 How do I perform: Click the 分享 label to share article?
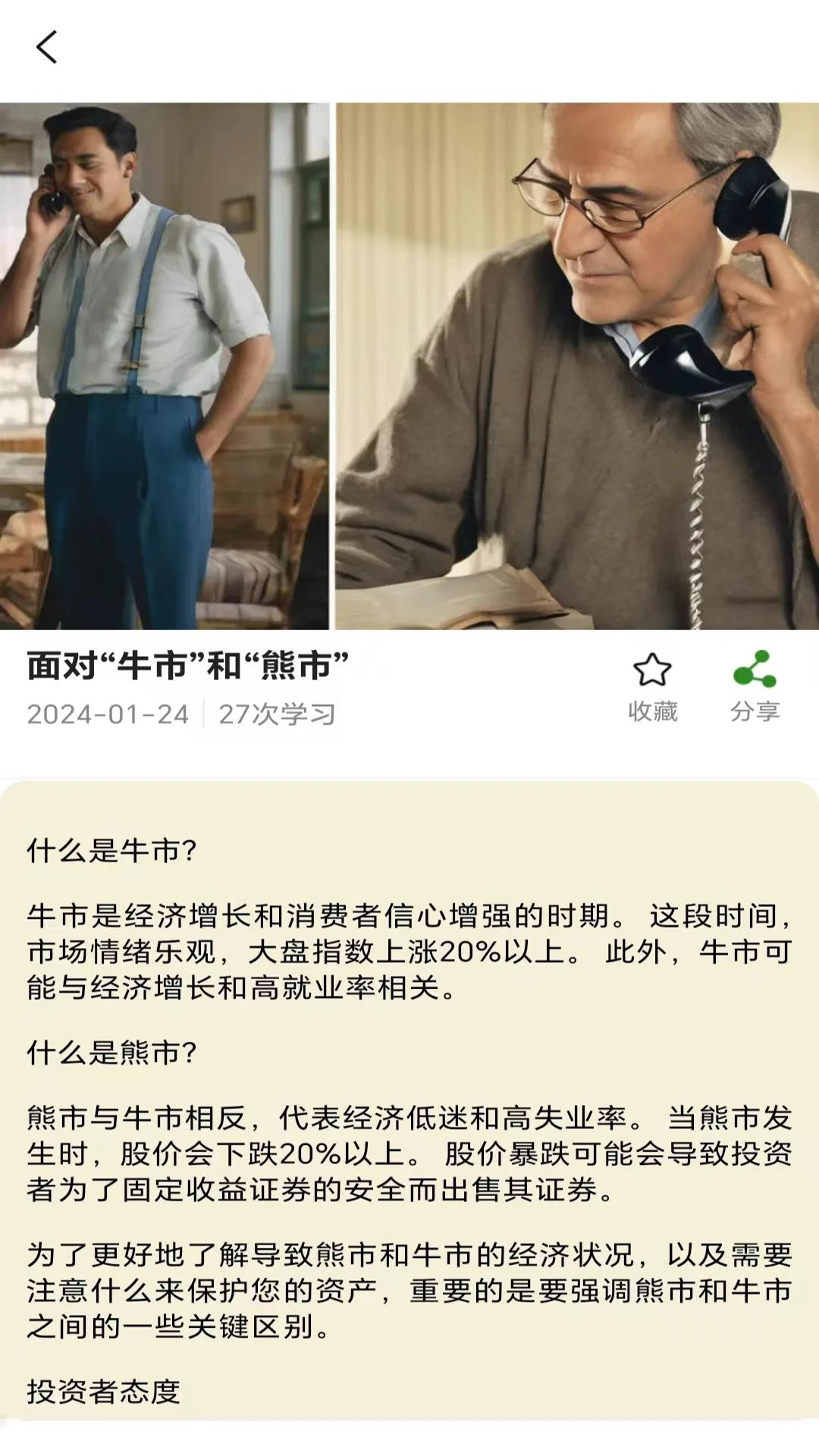point(756,711)
